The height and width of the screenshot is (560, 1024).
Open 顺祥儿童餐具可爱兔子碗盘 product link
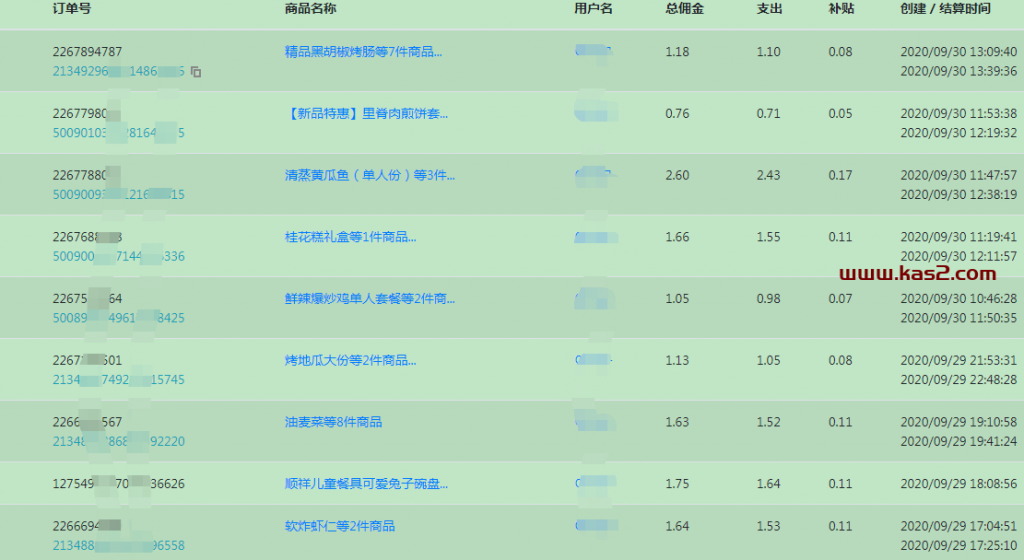366,484
